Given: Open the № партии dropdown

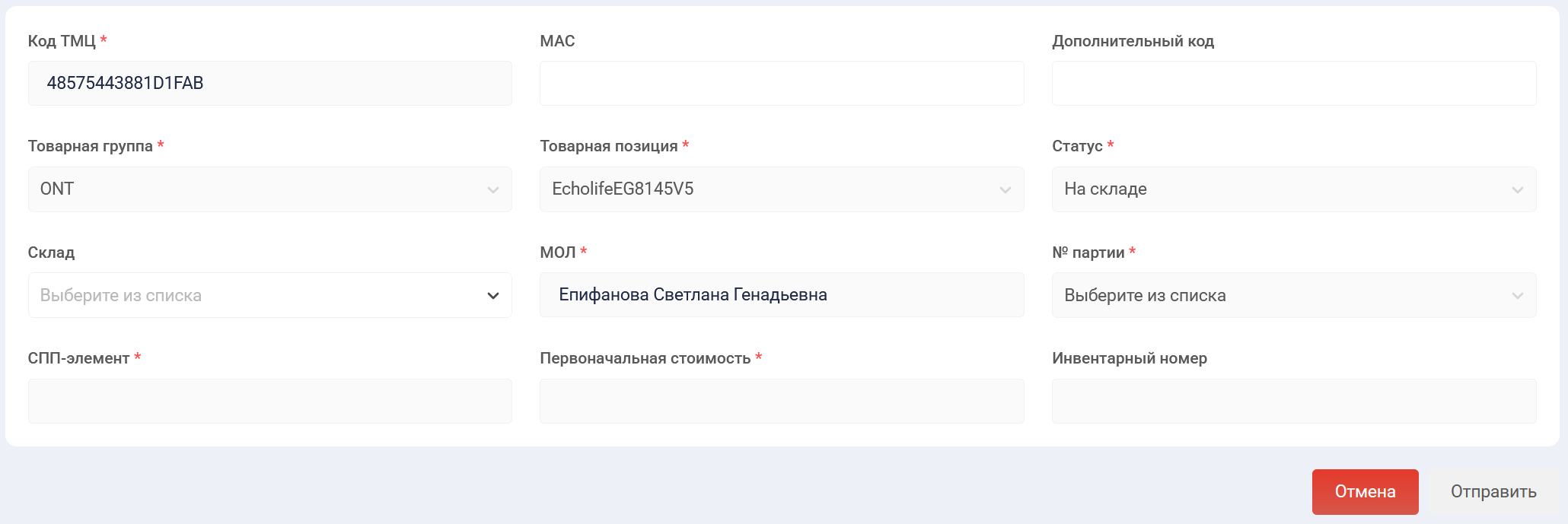Looking at the screenshot, I should [x=1293, y=295].
